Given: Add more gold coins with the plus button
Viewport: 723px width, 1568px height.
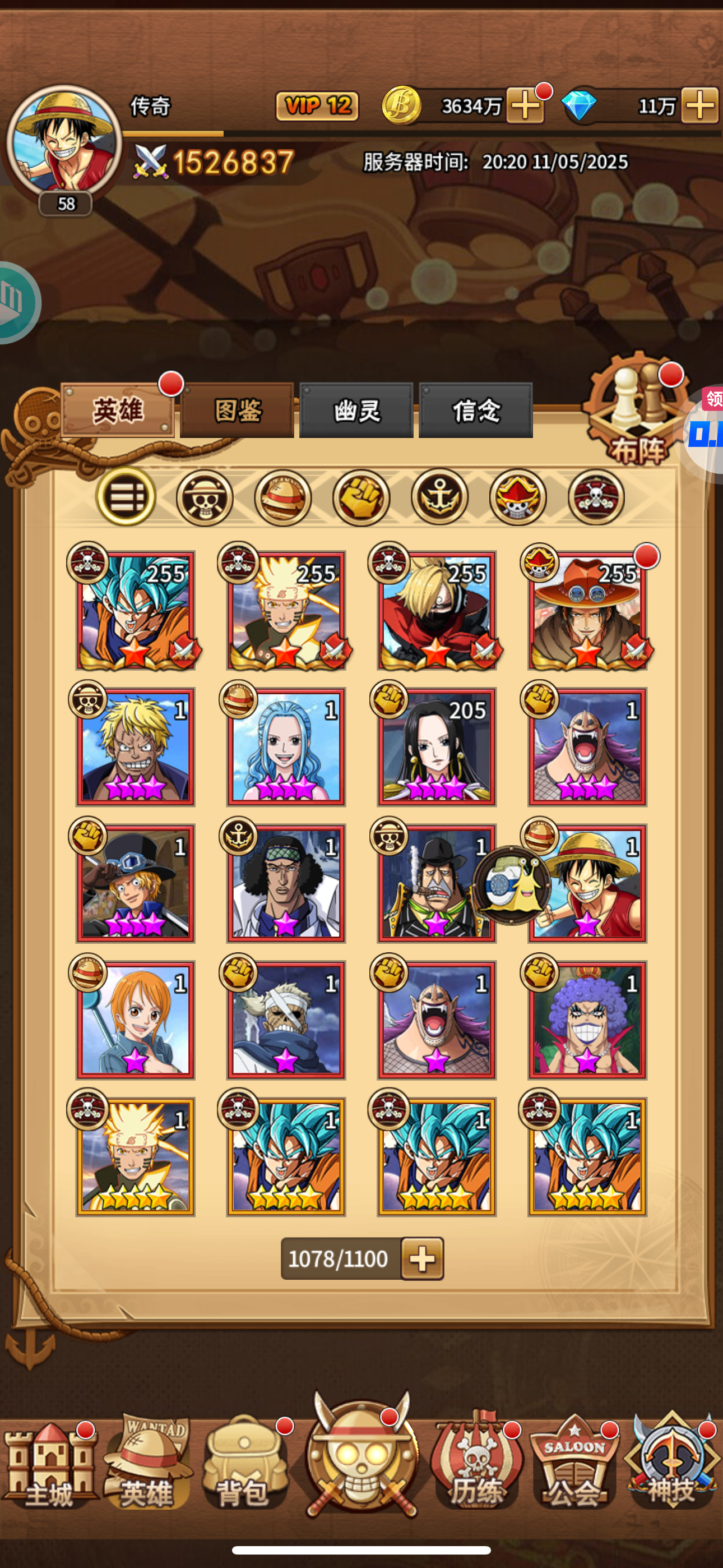Looking at the screenshot, I should coord(525,106).
